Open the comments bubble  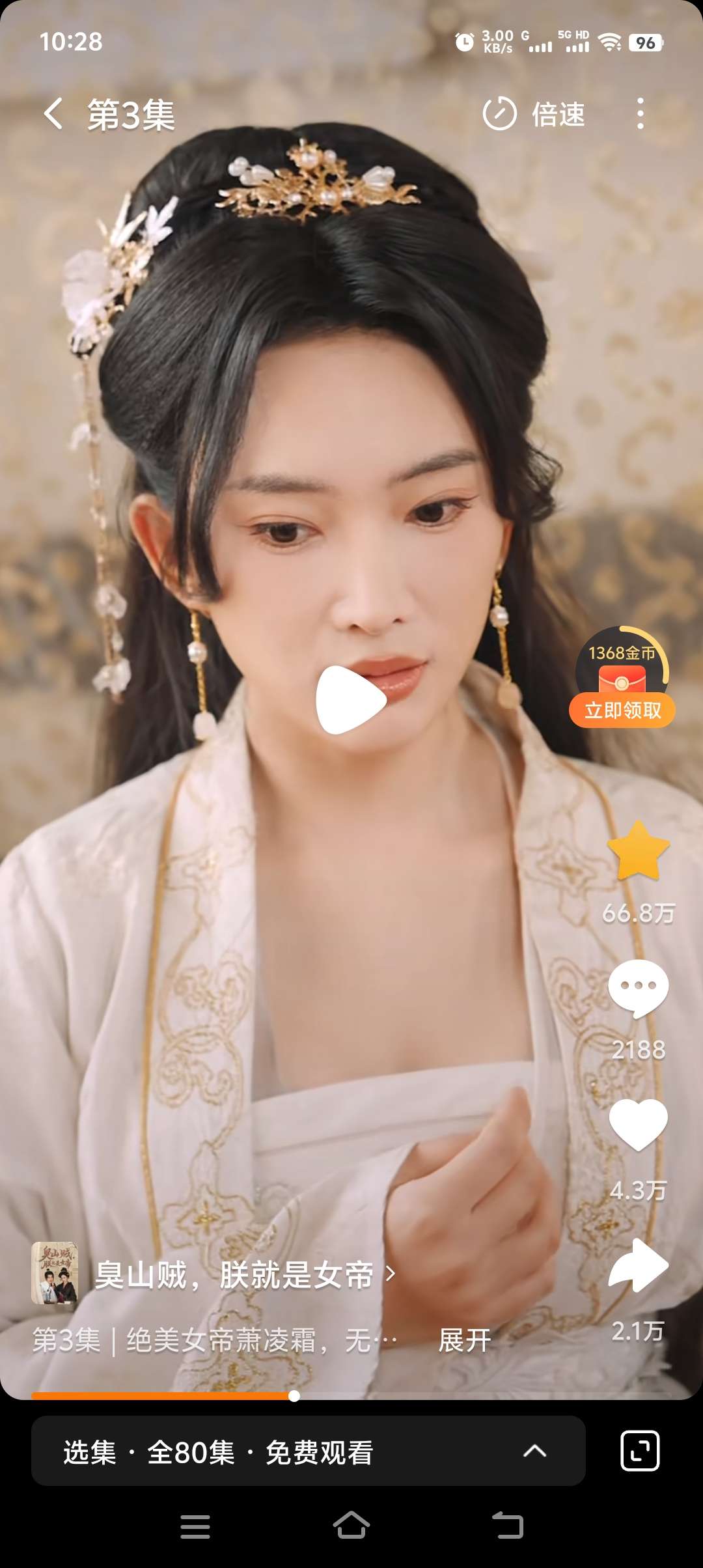point(638,988)
